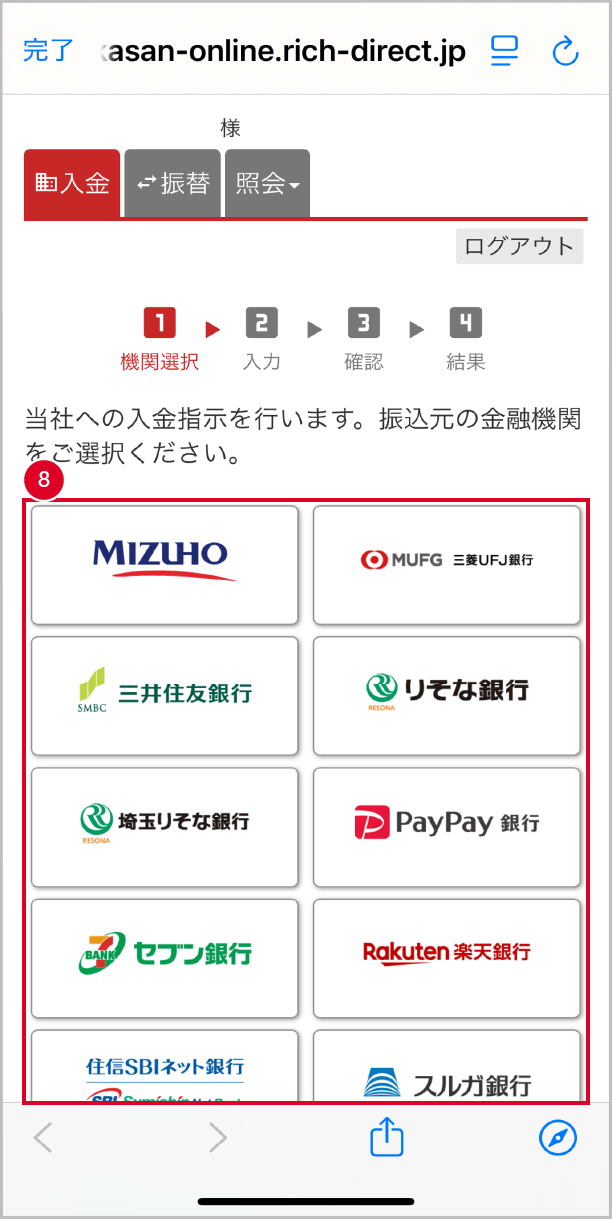Choose セブン銀行
The image size is (612, 1219).
[x=165, y=957]
